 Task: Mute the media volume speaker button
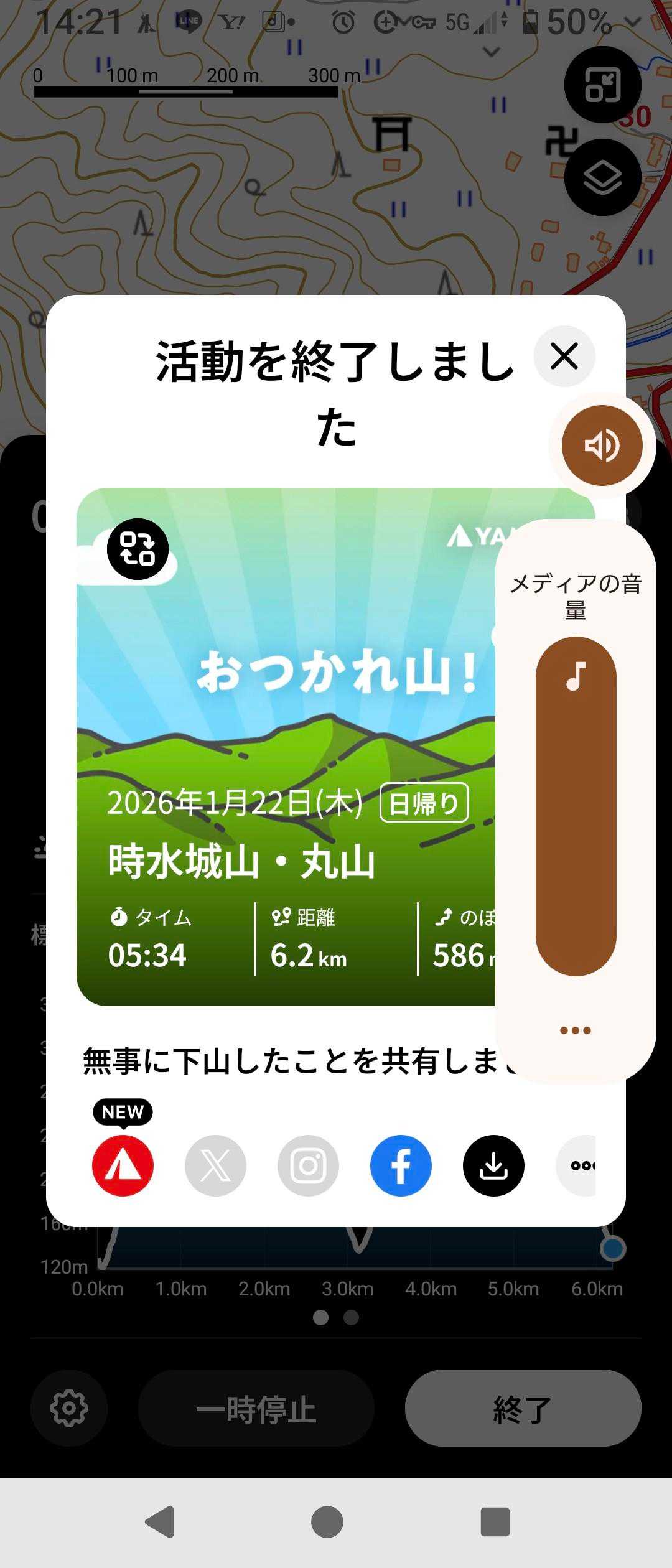(602, 446)
